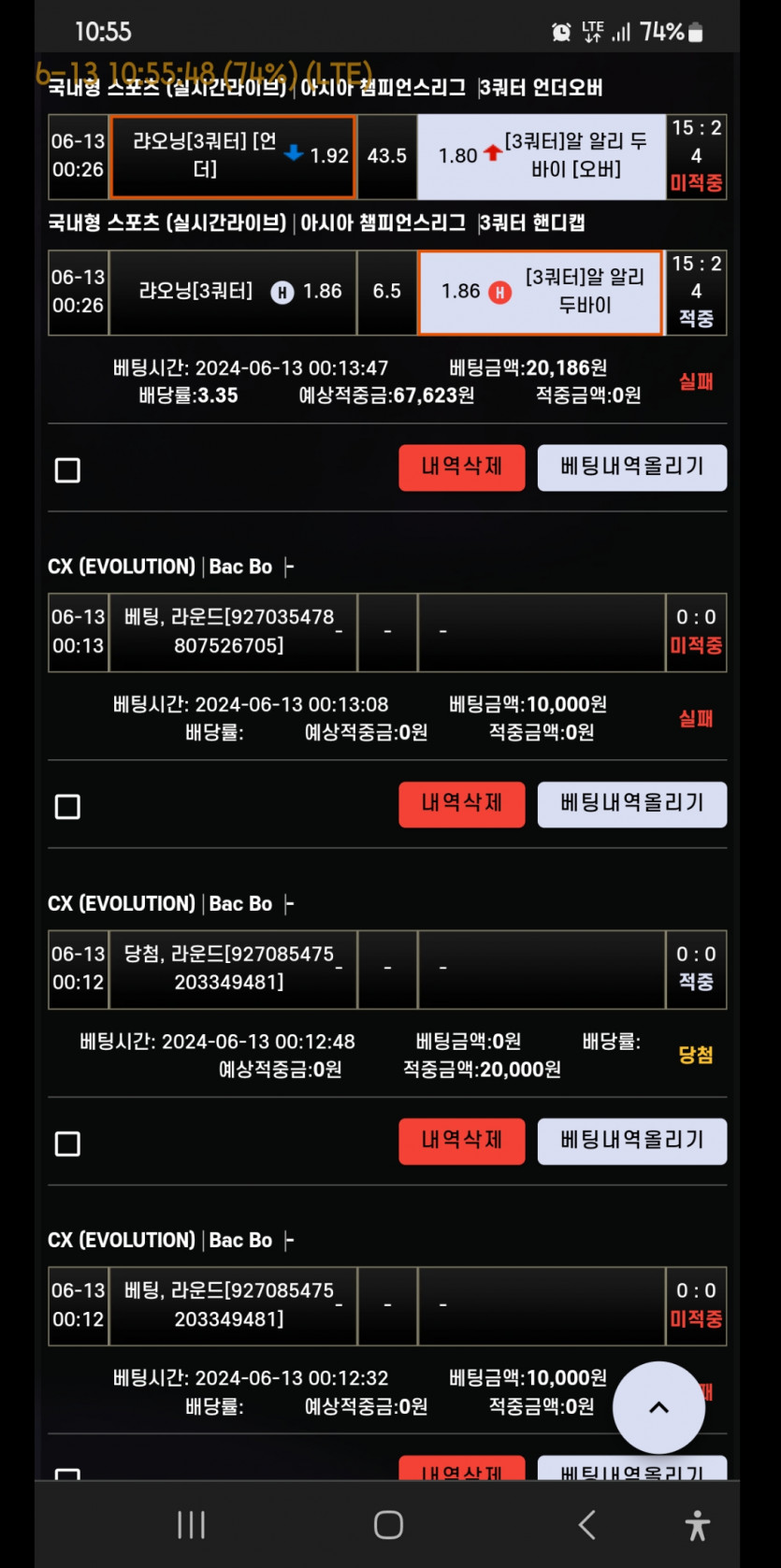Delete the 00:13:47 sports bet record
The width and height of the screenshot is (781, 1568).
point(461,467)
